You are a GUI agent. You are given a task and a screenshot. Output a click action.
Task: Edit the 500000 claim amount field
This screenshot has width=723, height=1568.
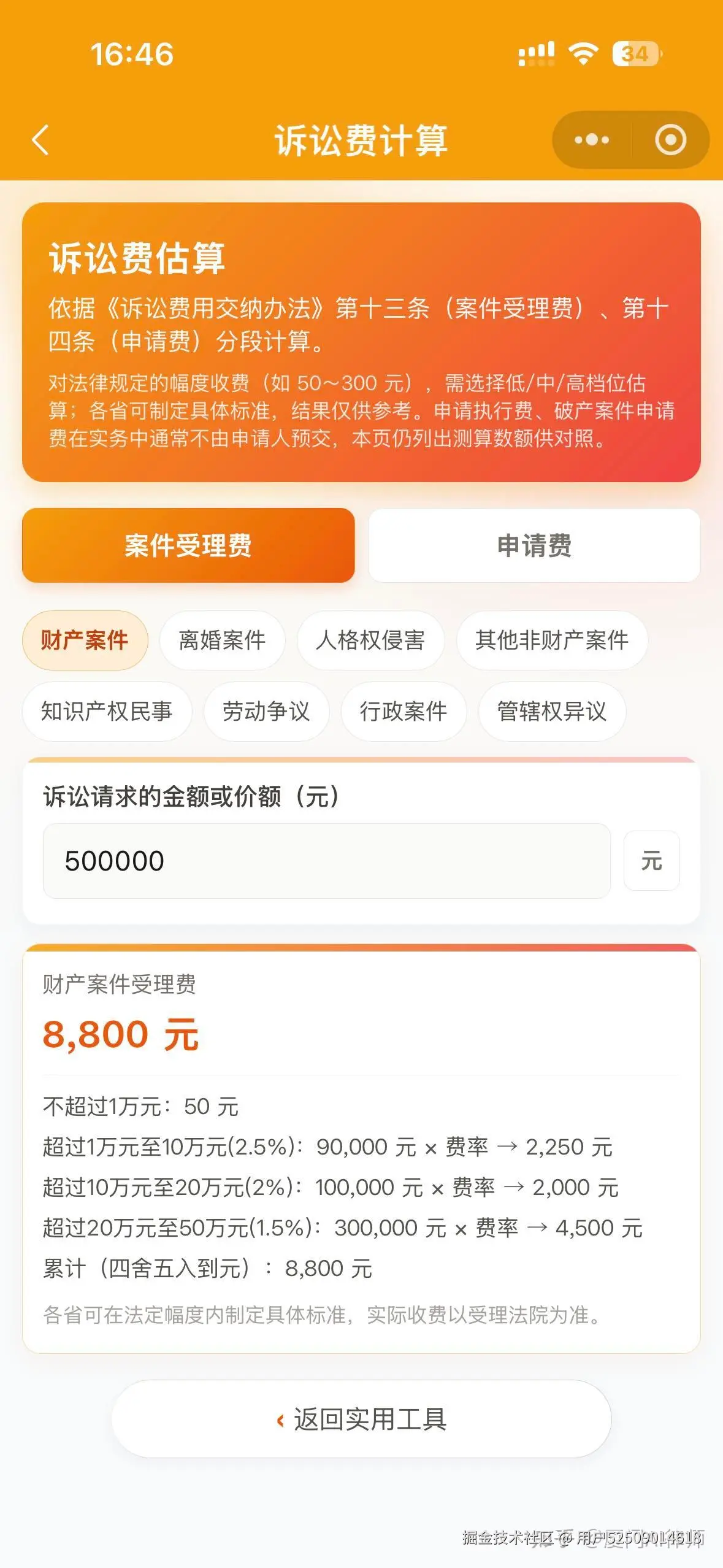326,861
